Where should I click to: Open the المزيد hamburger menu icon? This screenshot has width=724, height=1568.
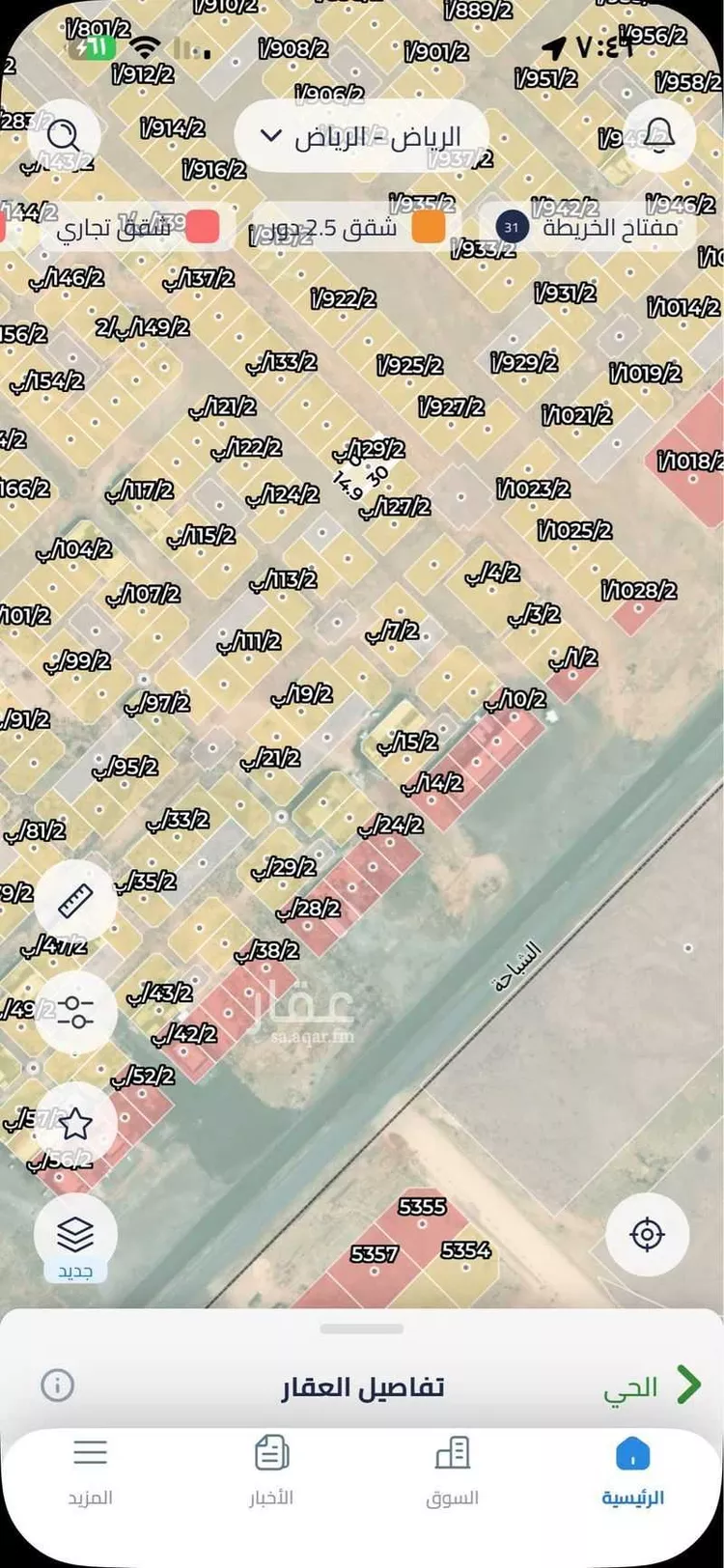pos(90,1453)
